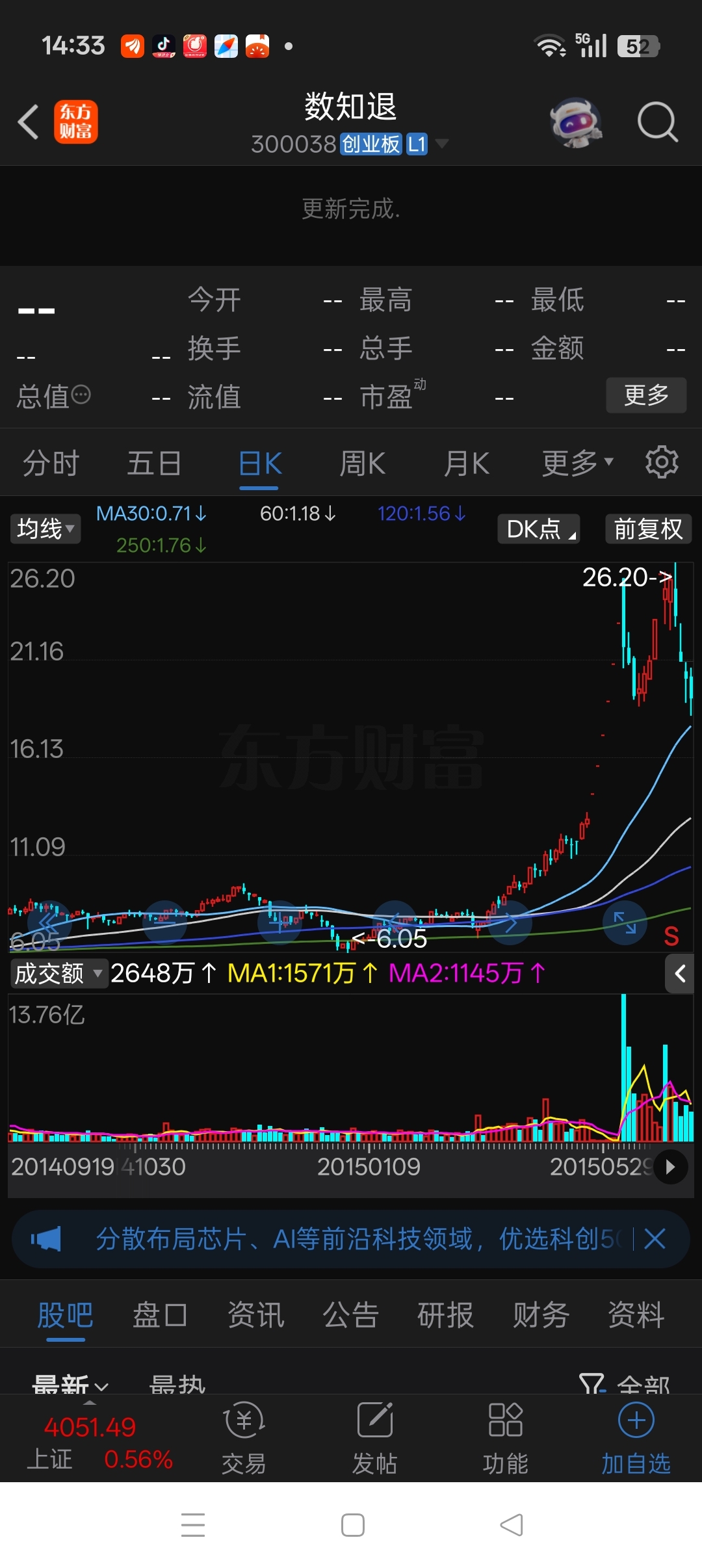The width and height of the screenshot is (702, 1568).
Task: Switch to the 五日 chart tab
Action: point(154,464)
